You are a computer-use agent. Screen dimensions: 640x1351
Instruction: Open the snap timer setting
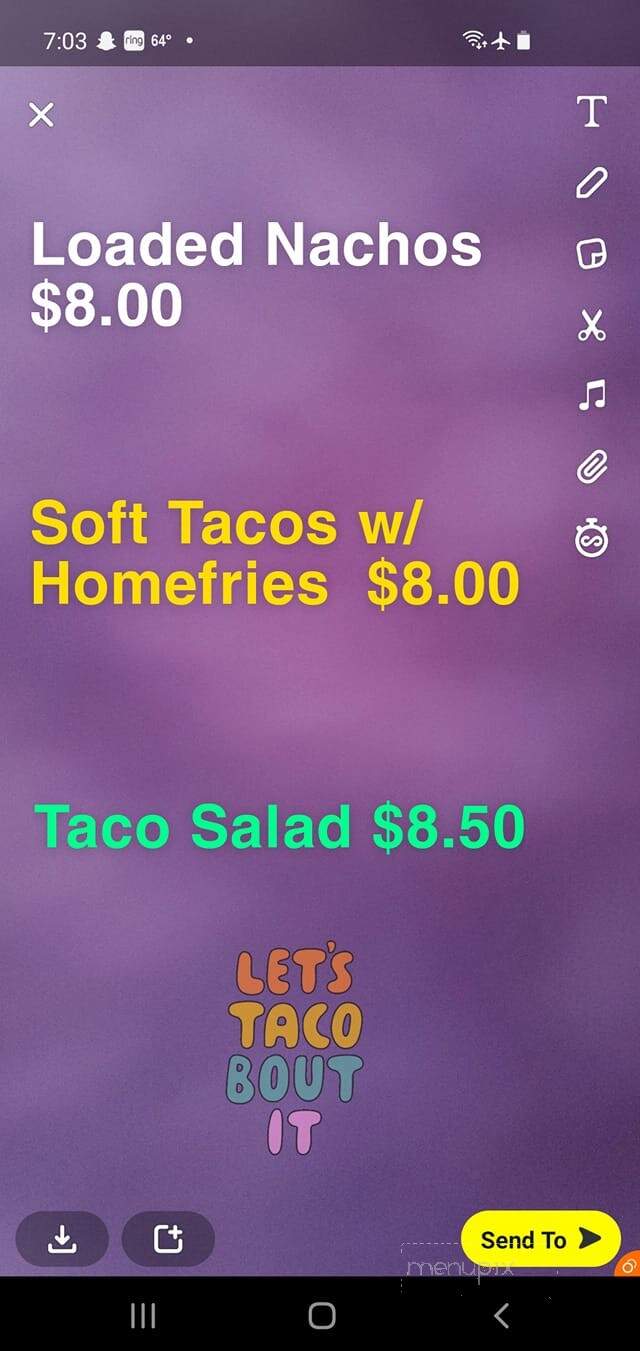(x=592, y=539)
